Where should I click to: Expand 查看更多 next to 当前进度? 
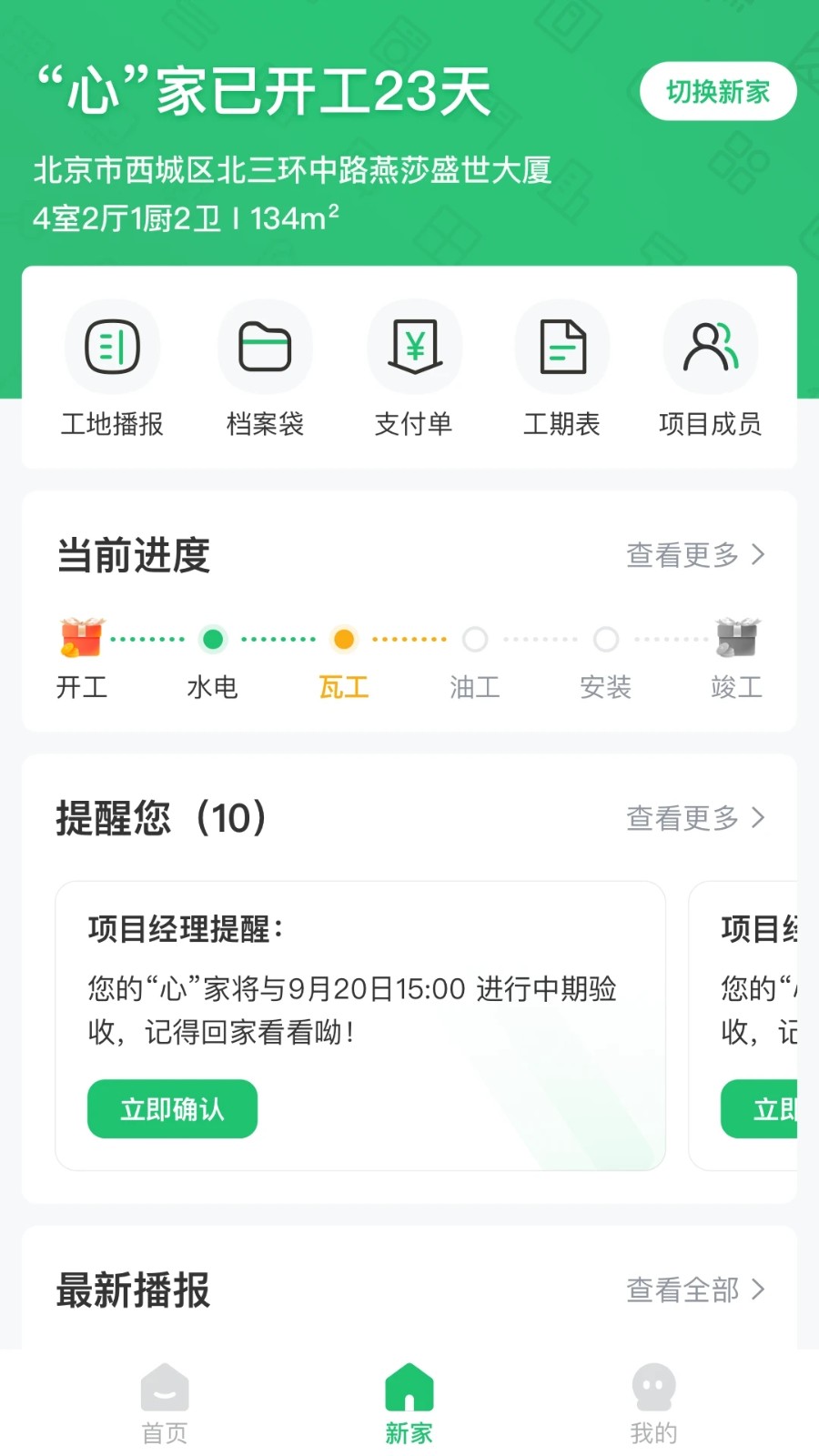coord(694,554)
